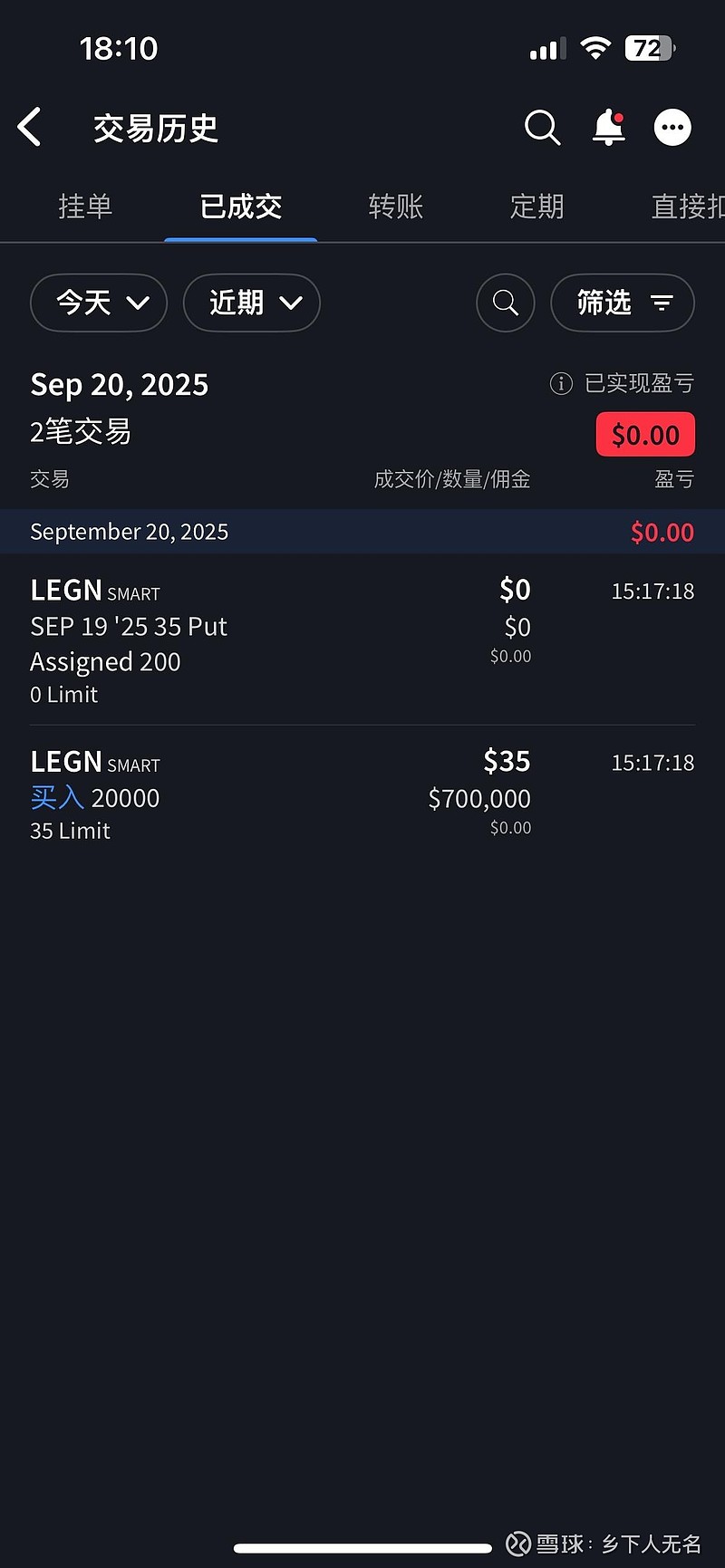Image resolution: width=725 pixels, height=1568 pixels.
Task: Select the 已成交 tab
Action: 240,207
